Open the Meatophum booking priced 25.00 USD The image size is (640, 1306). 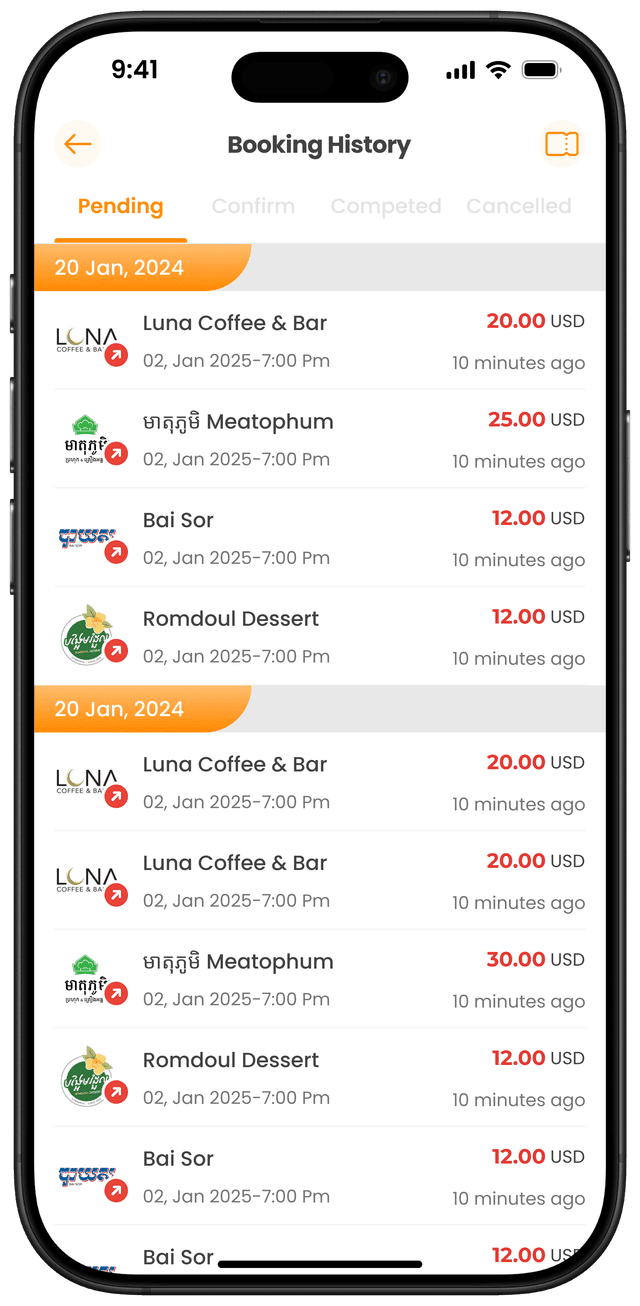(x=320, y=439)
